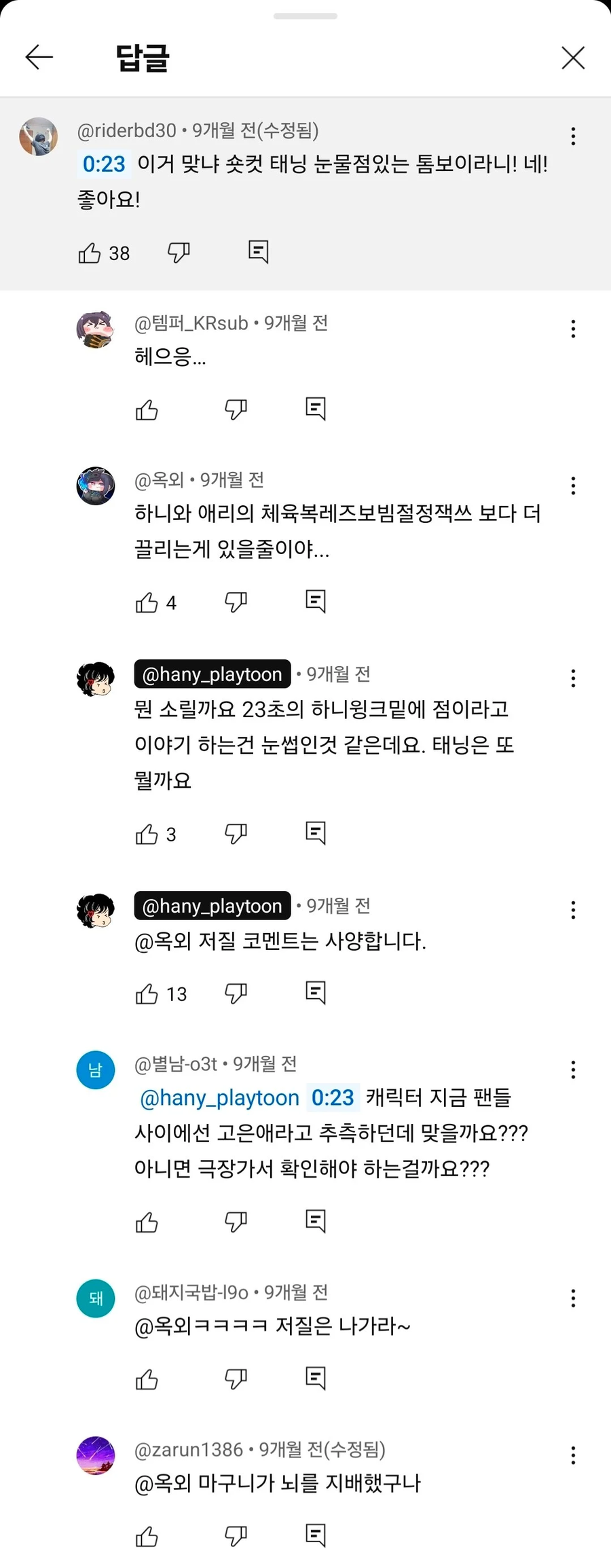Dislike @riderbd30's comment
This screenshot has height=1568, width=611.
(179, 252)
